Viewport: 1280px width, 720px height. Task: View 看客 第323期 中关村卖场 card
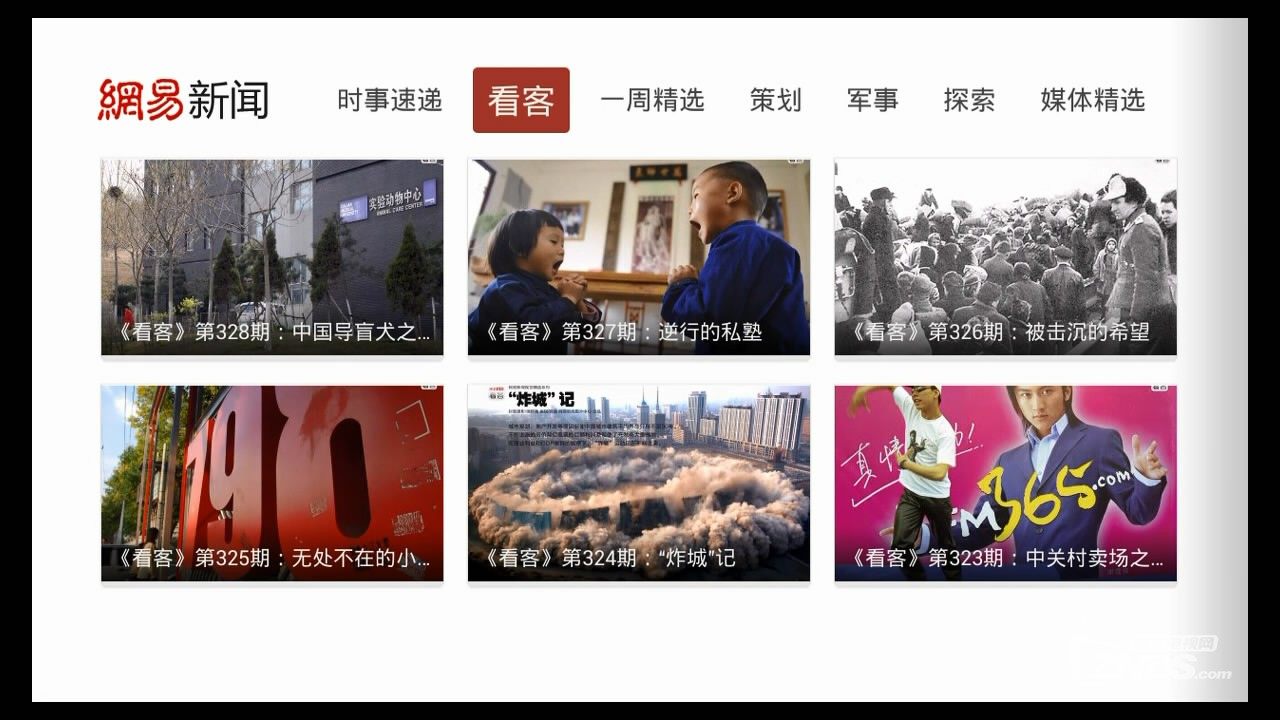pos(1006,483)
